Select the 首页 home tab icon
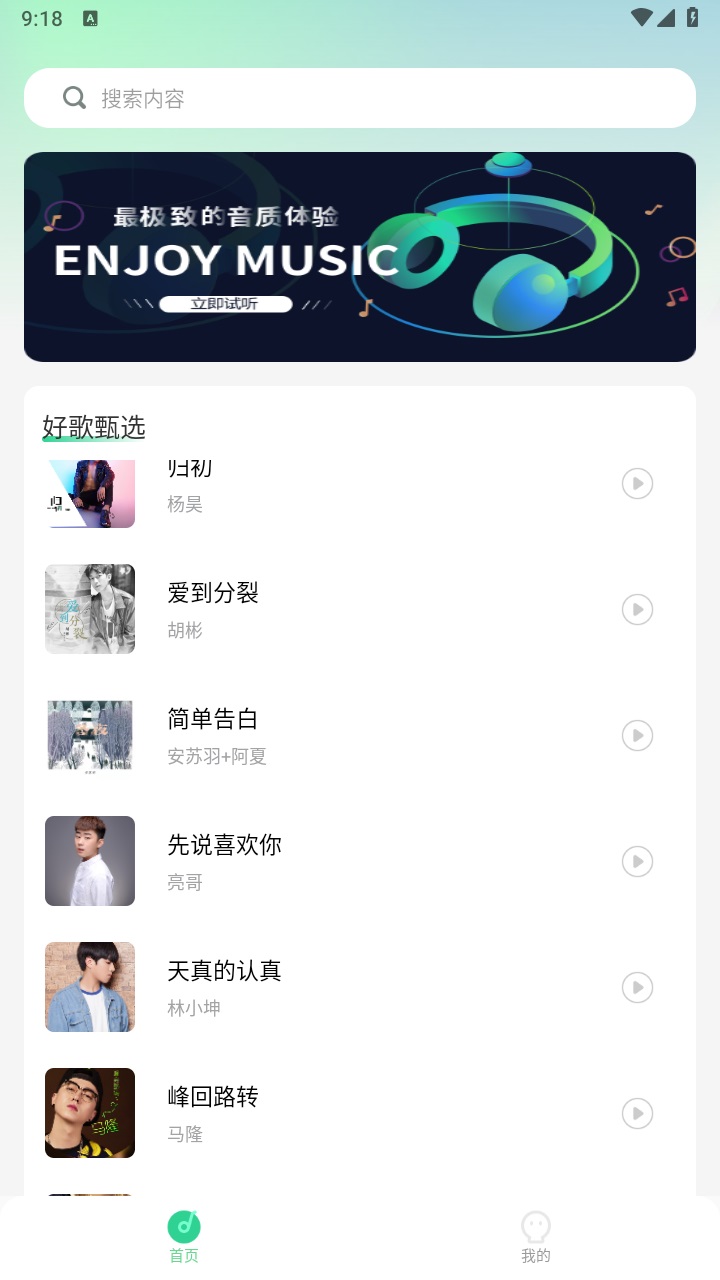The image size is (720, 1280). point(183,1225)
